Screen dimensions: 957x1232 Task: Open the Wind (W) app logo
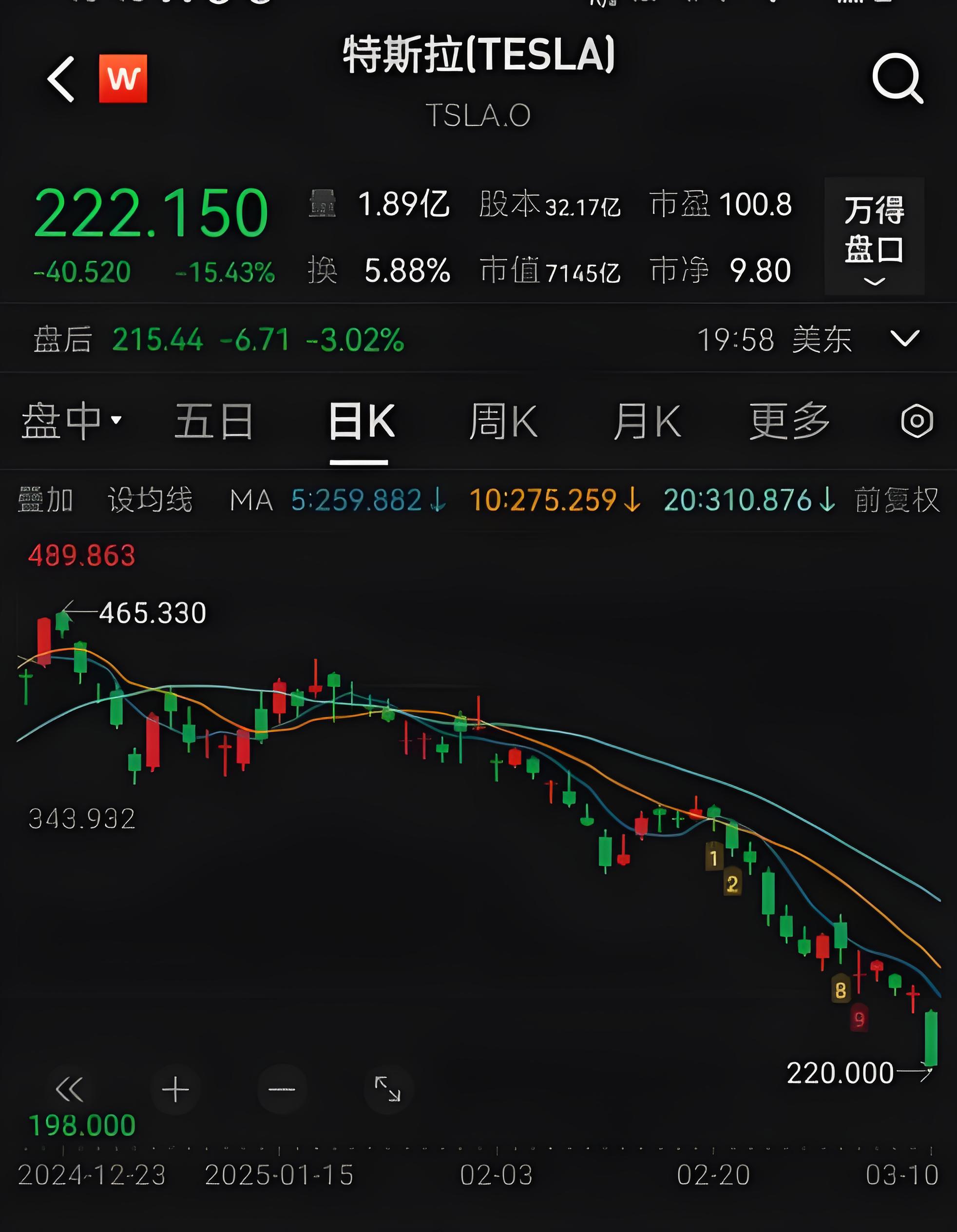click(x=123, y=79)
